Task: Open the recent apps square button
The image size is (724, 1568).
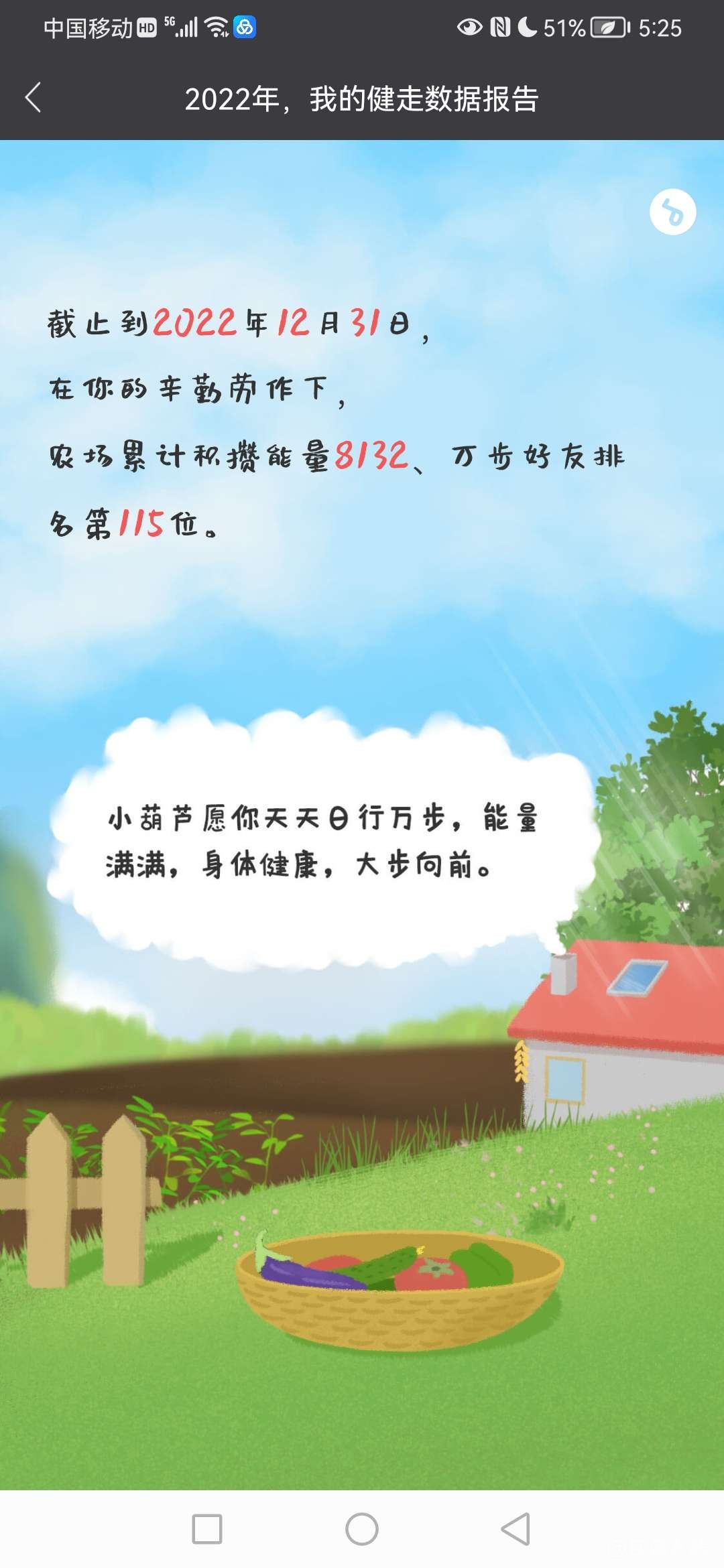Action: (207, 1529)
